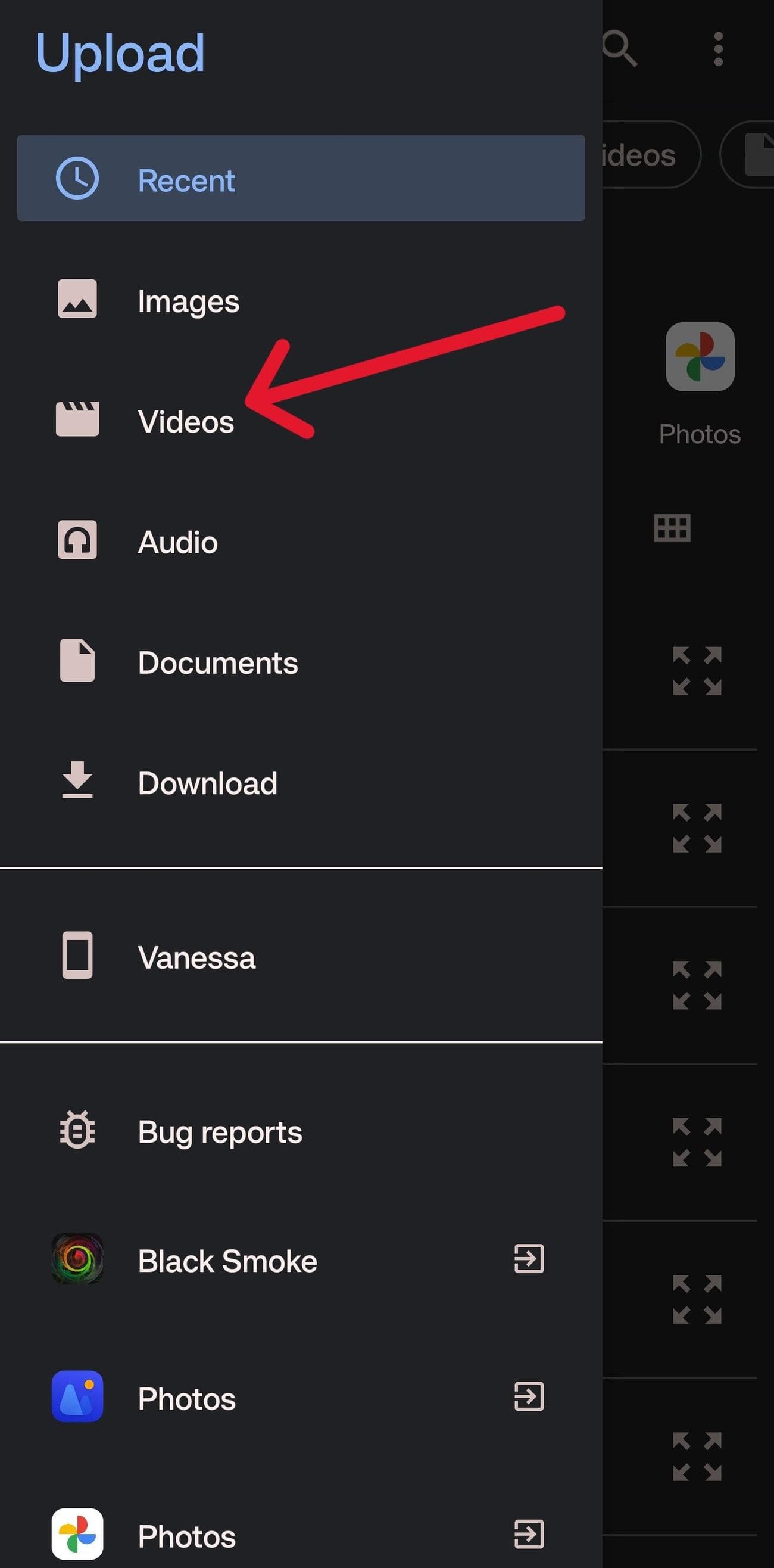Open the three-dot overflow menu
Screen dimensions: 774x1568
(718, 49)
